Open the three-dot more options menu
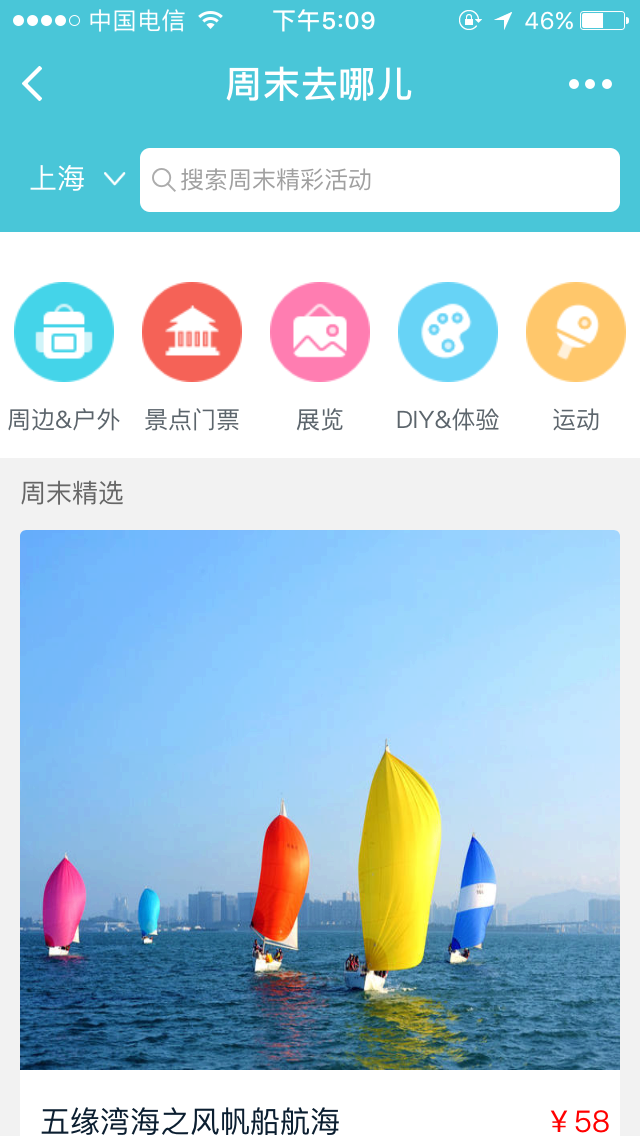 (590, 84)
